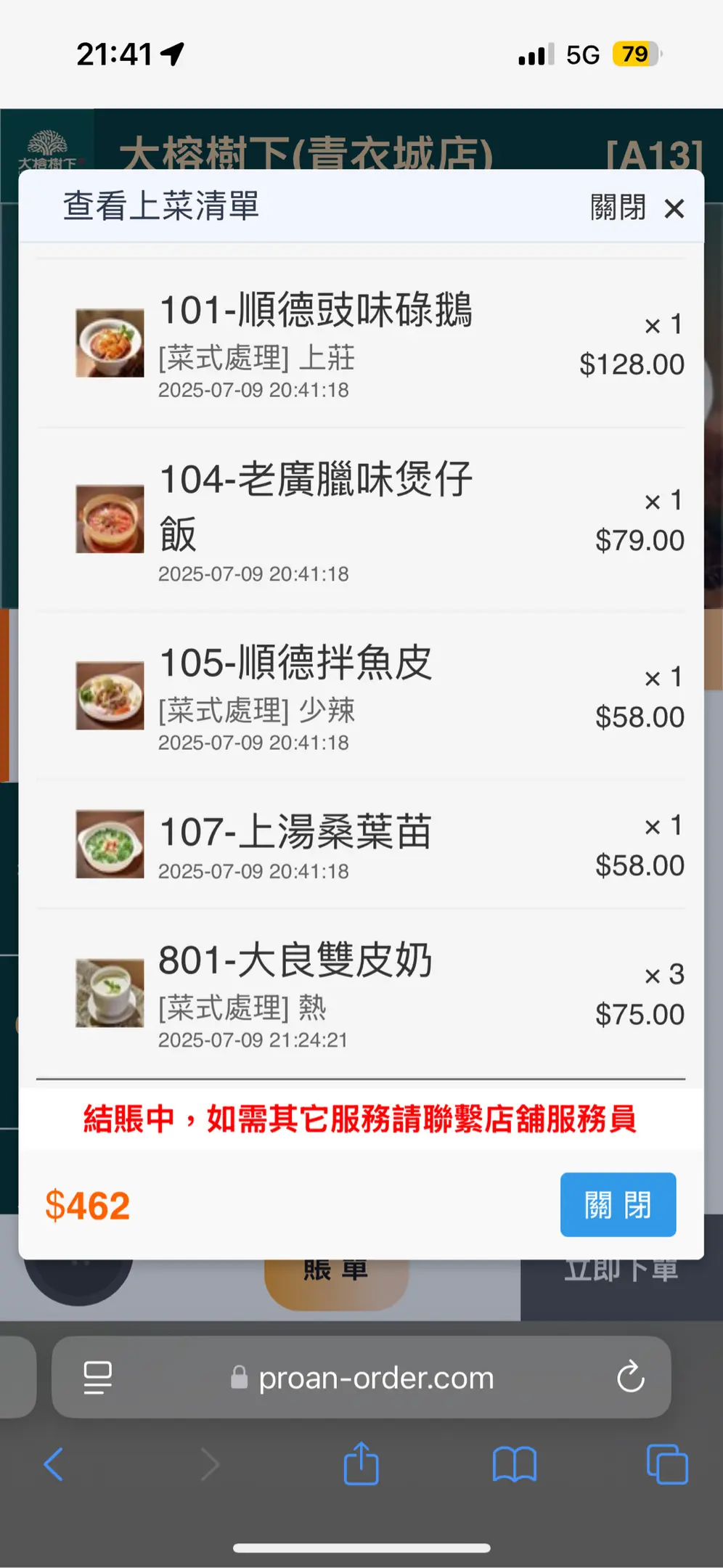723x1568 pixels.
Task: Open the Safari page settings icon
Action: point(98,1377)
